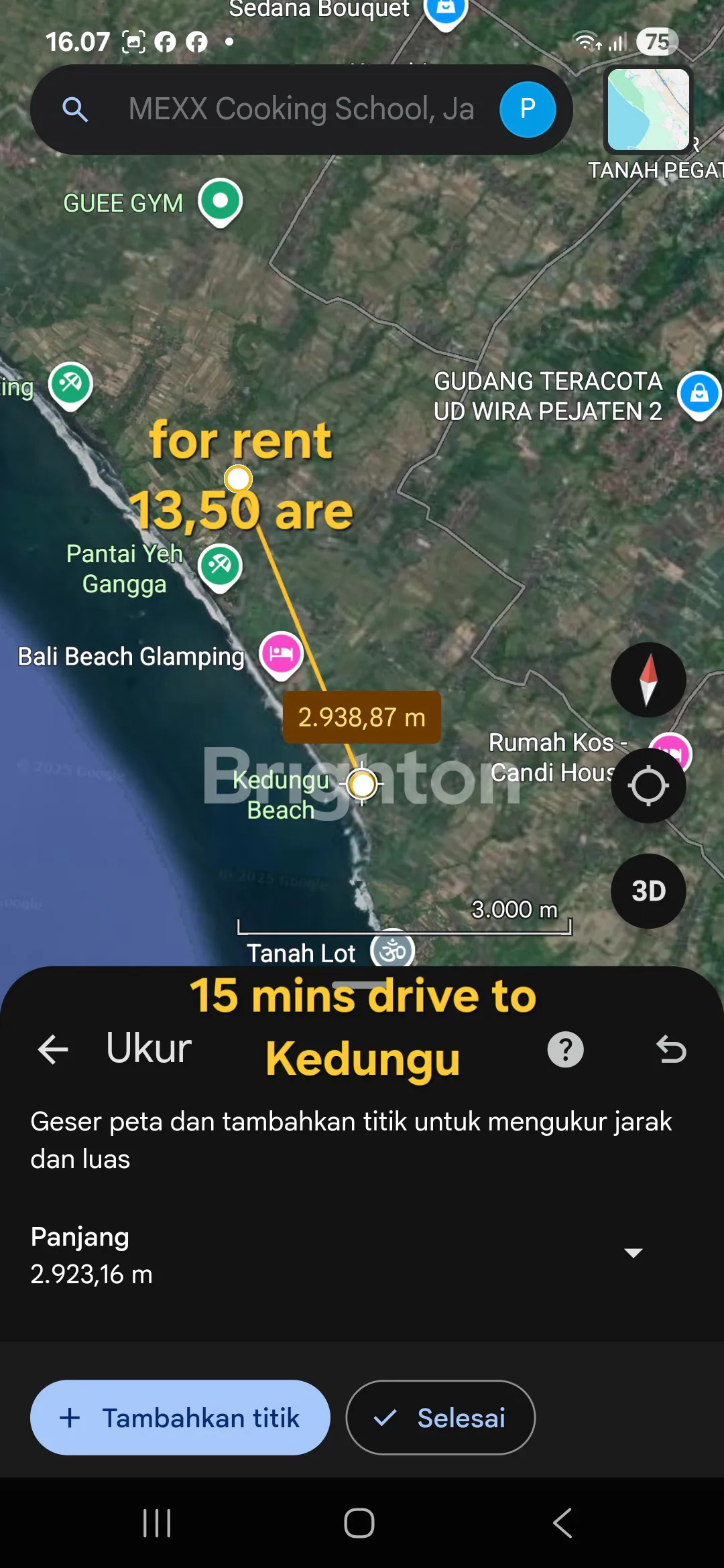This screenshot has height=1568, width=724.
Task: Go back from the Ukur panel
Action: [x=54, y=1049]
